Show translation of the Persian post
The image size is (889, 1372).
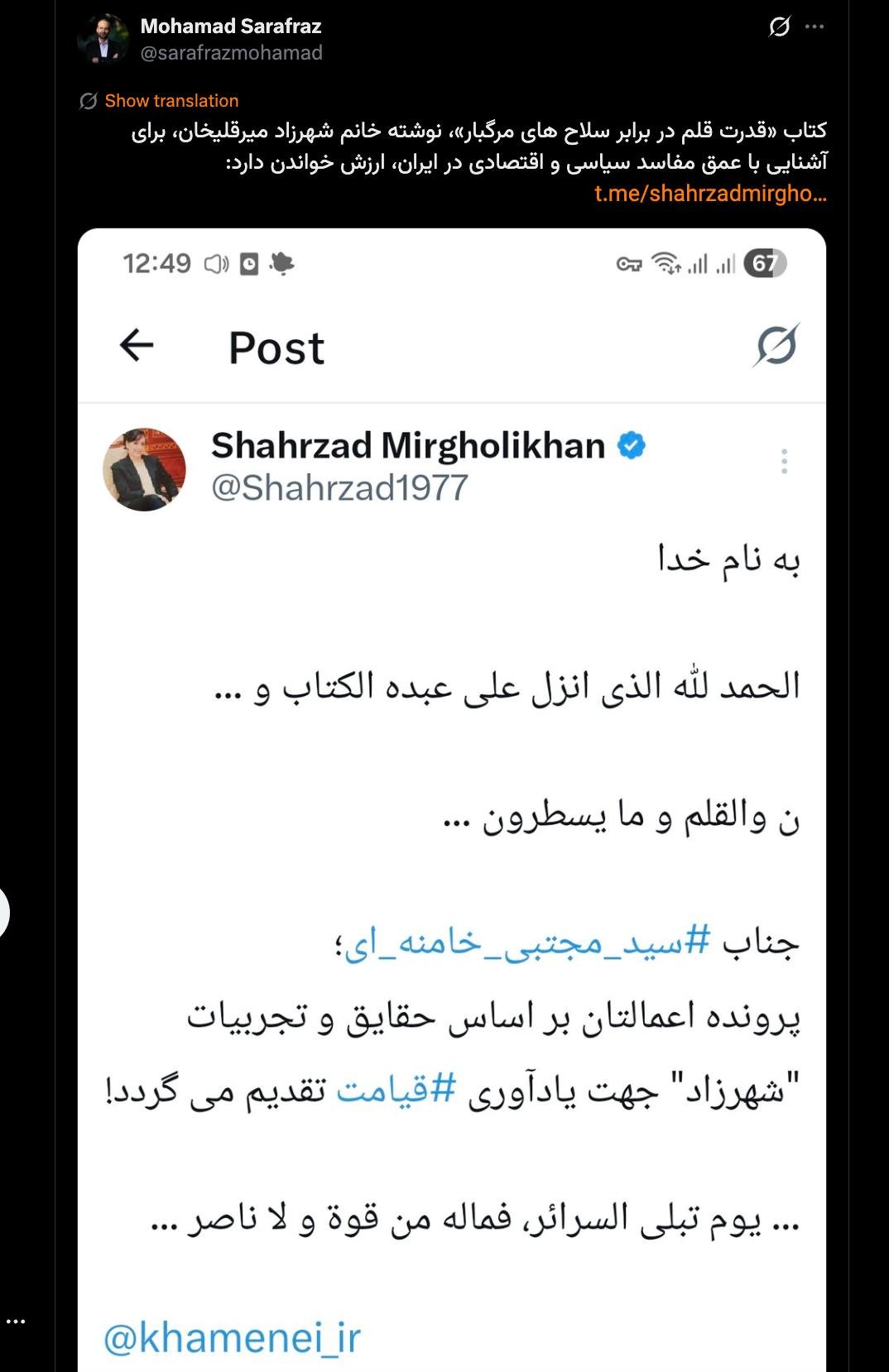point(171,101)
